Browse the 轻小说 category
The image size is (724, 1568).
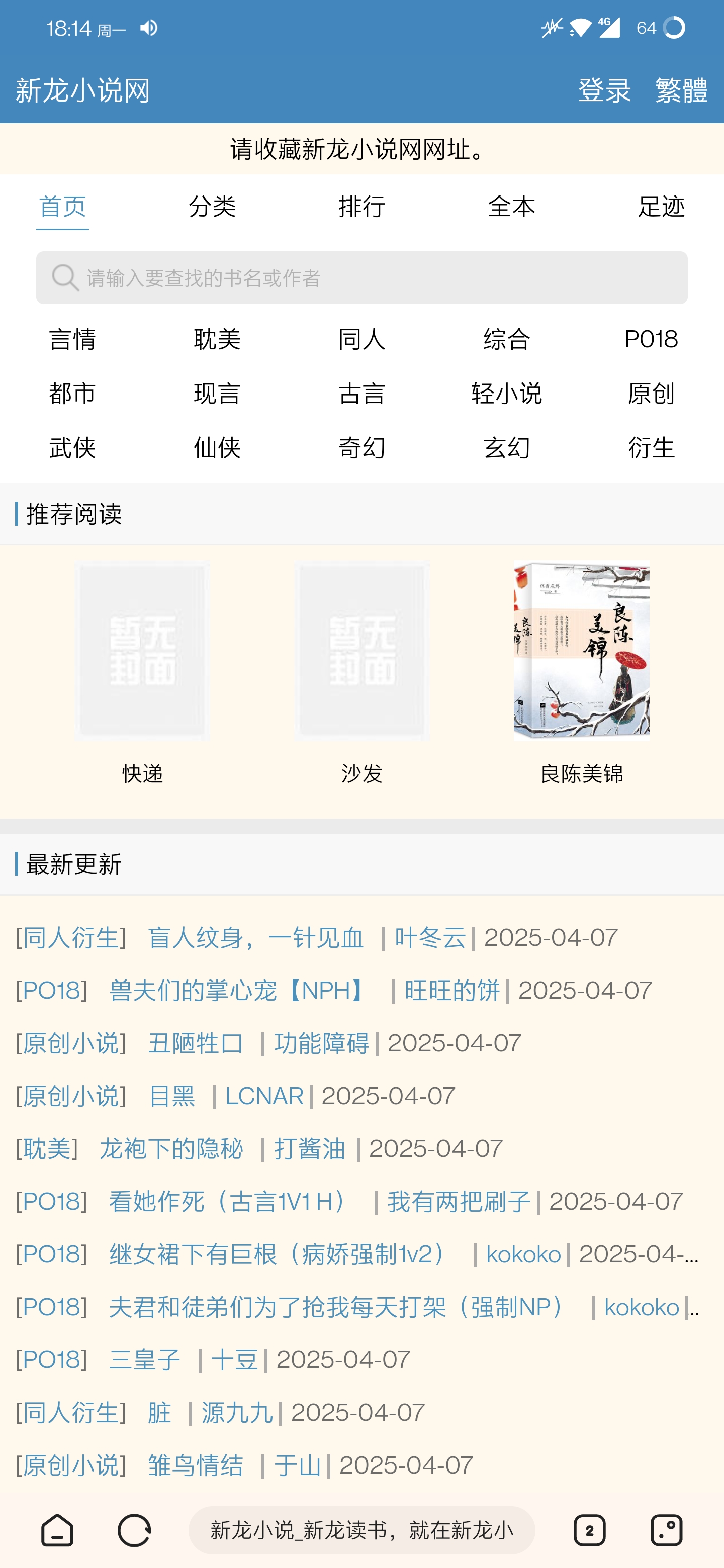[x=507, y=394]
